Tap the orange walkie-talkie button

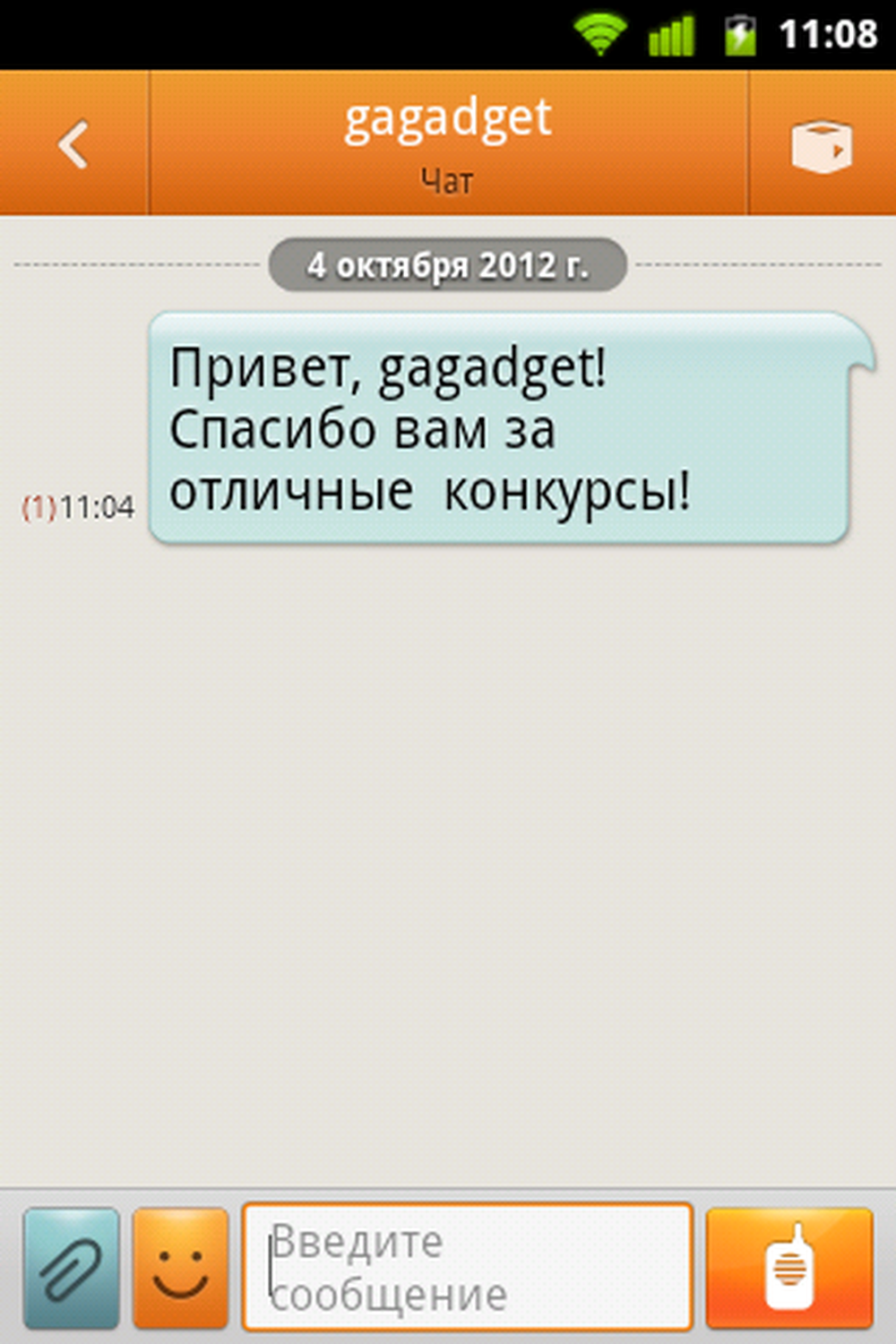(x=789, y=1268)
